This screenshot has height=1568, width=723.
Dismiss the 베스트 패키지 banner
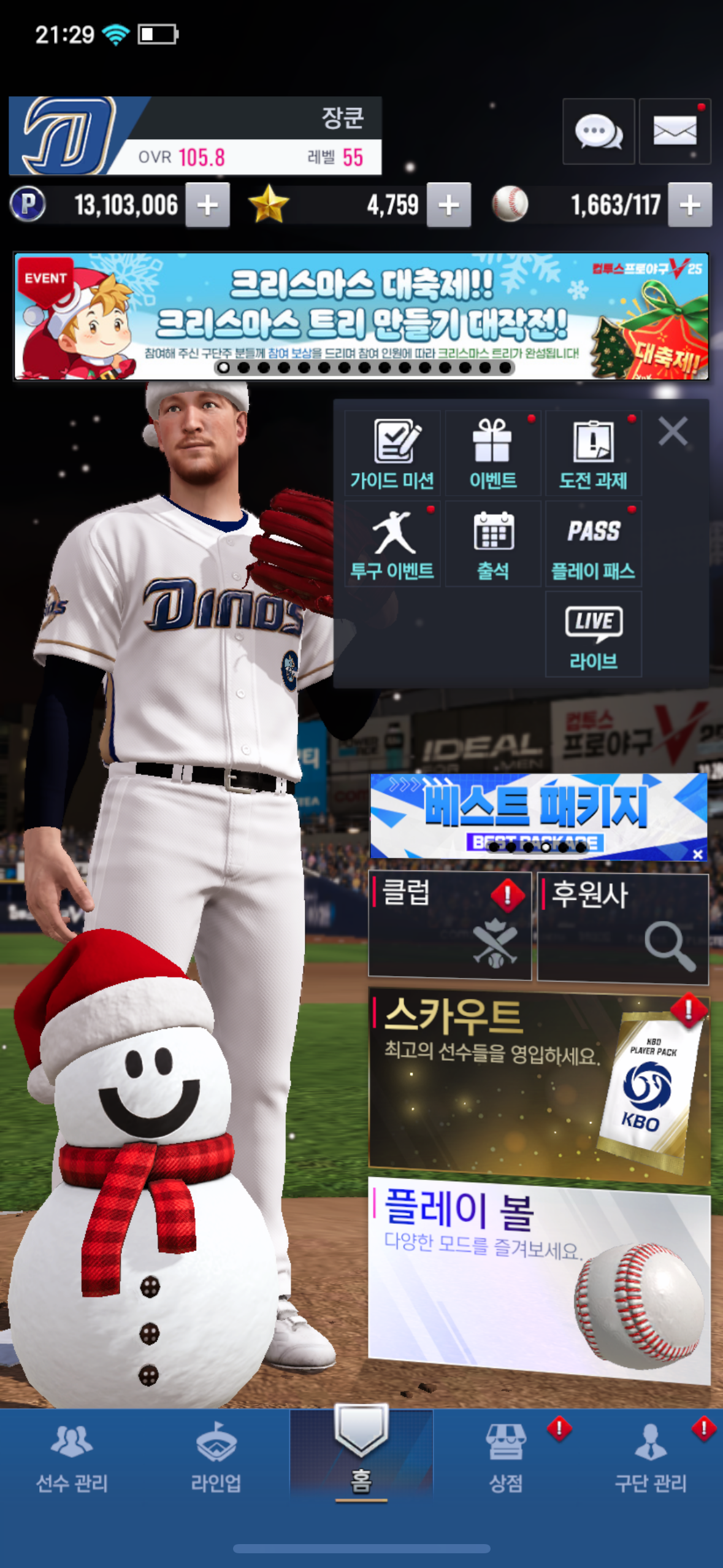698,854
